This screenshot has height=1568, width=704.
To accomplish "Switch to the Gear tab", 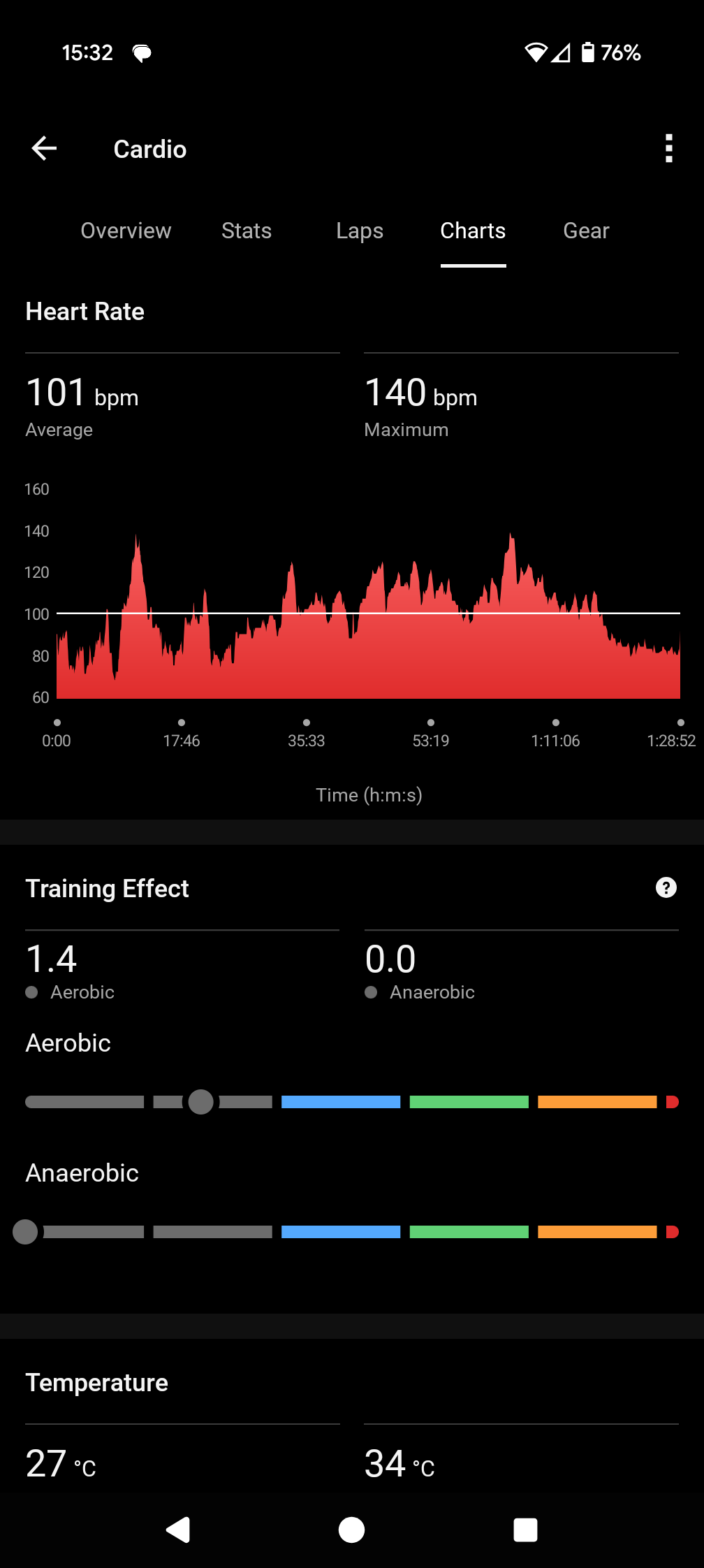I will click(586, 231).
